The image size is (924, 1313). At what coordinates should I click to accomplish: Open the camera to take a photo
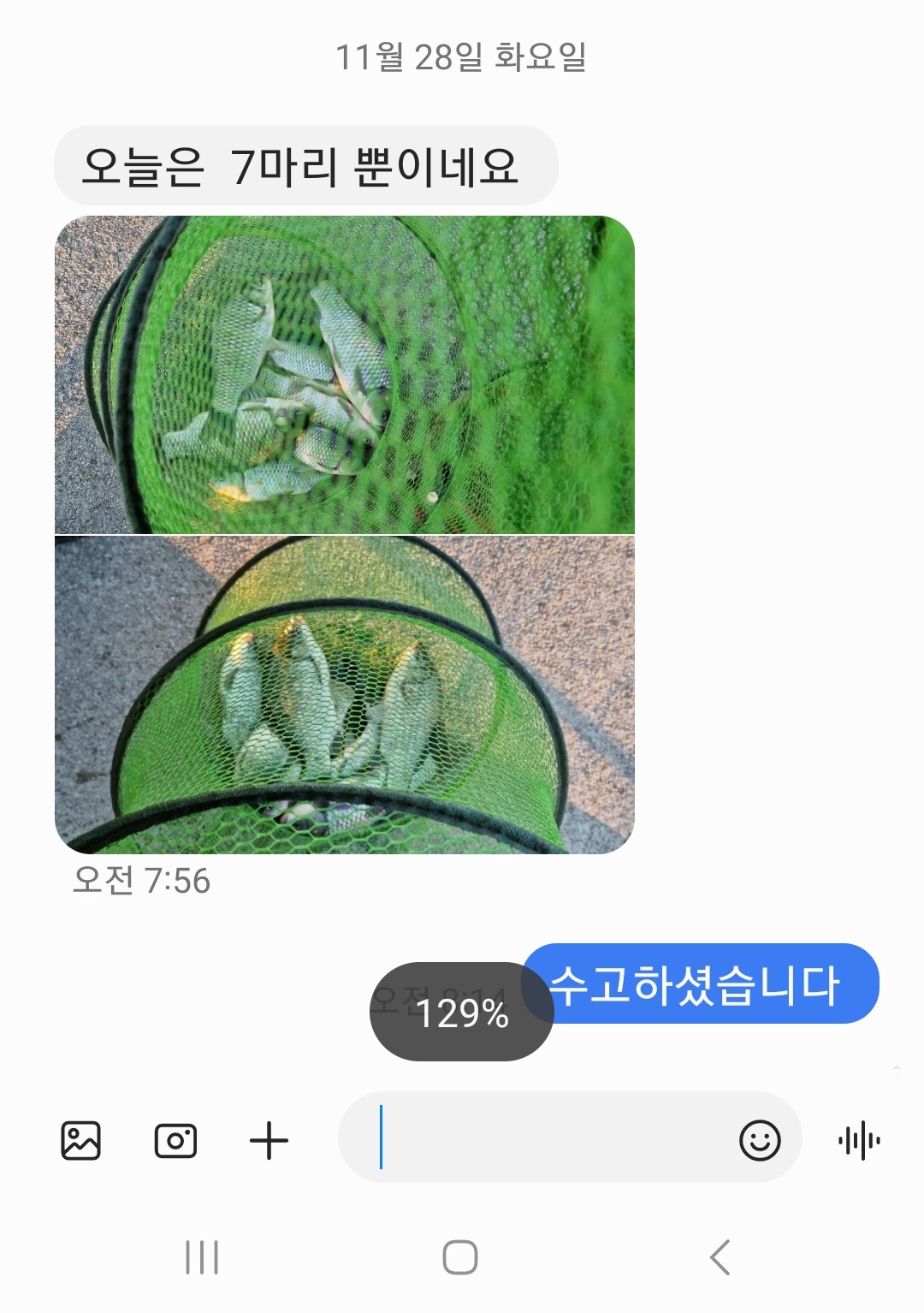[x=175, y=1140]
